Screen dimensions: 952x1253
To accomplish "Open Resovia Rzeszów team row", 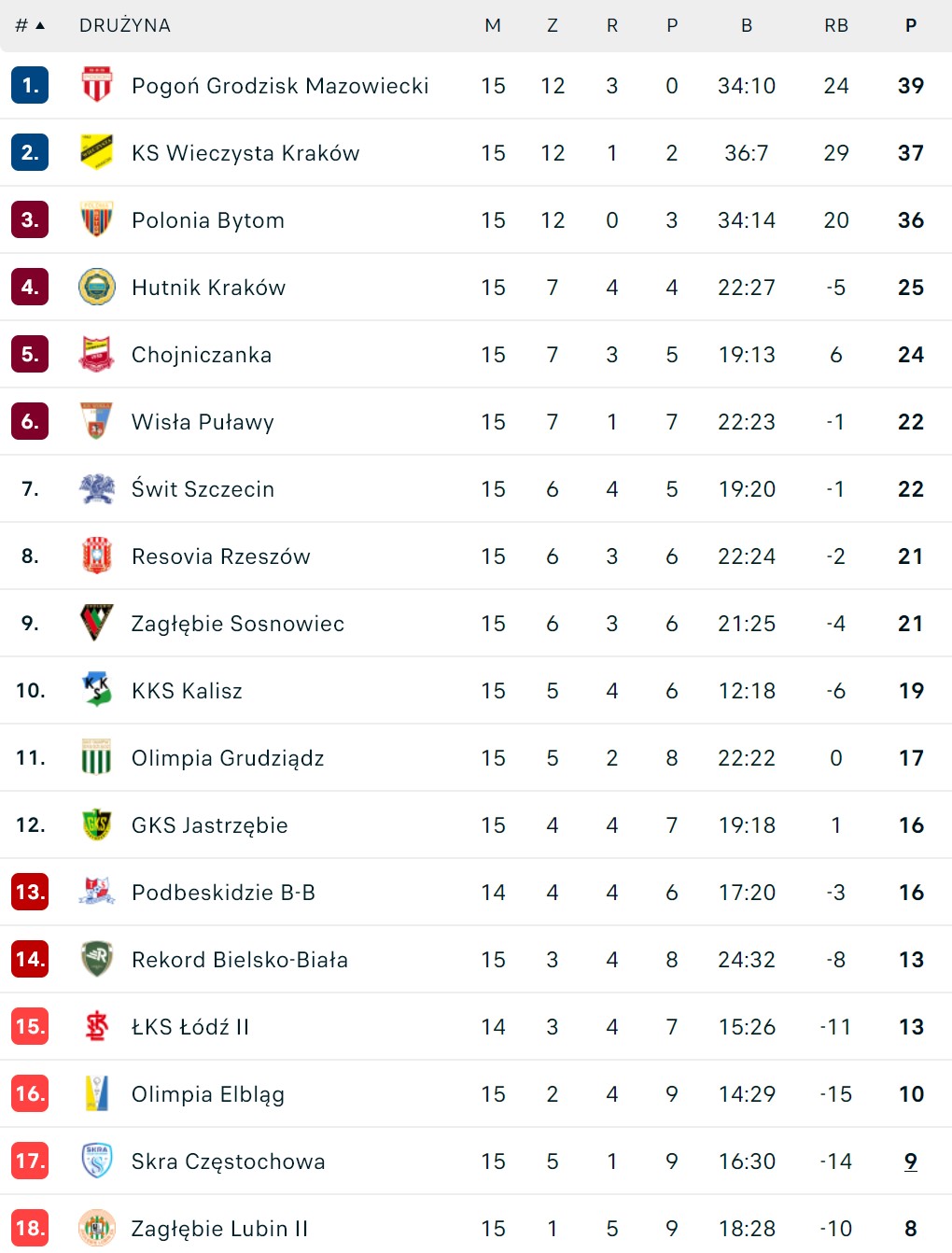I will point(220,556).
